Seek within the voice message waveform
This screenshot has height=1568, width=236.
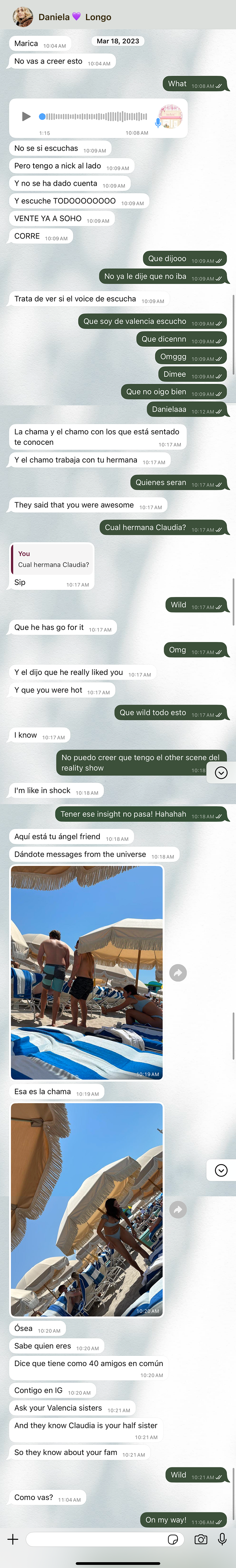(93, 116)
